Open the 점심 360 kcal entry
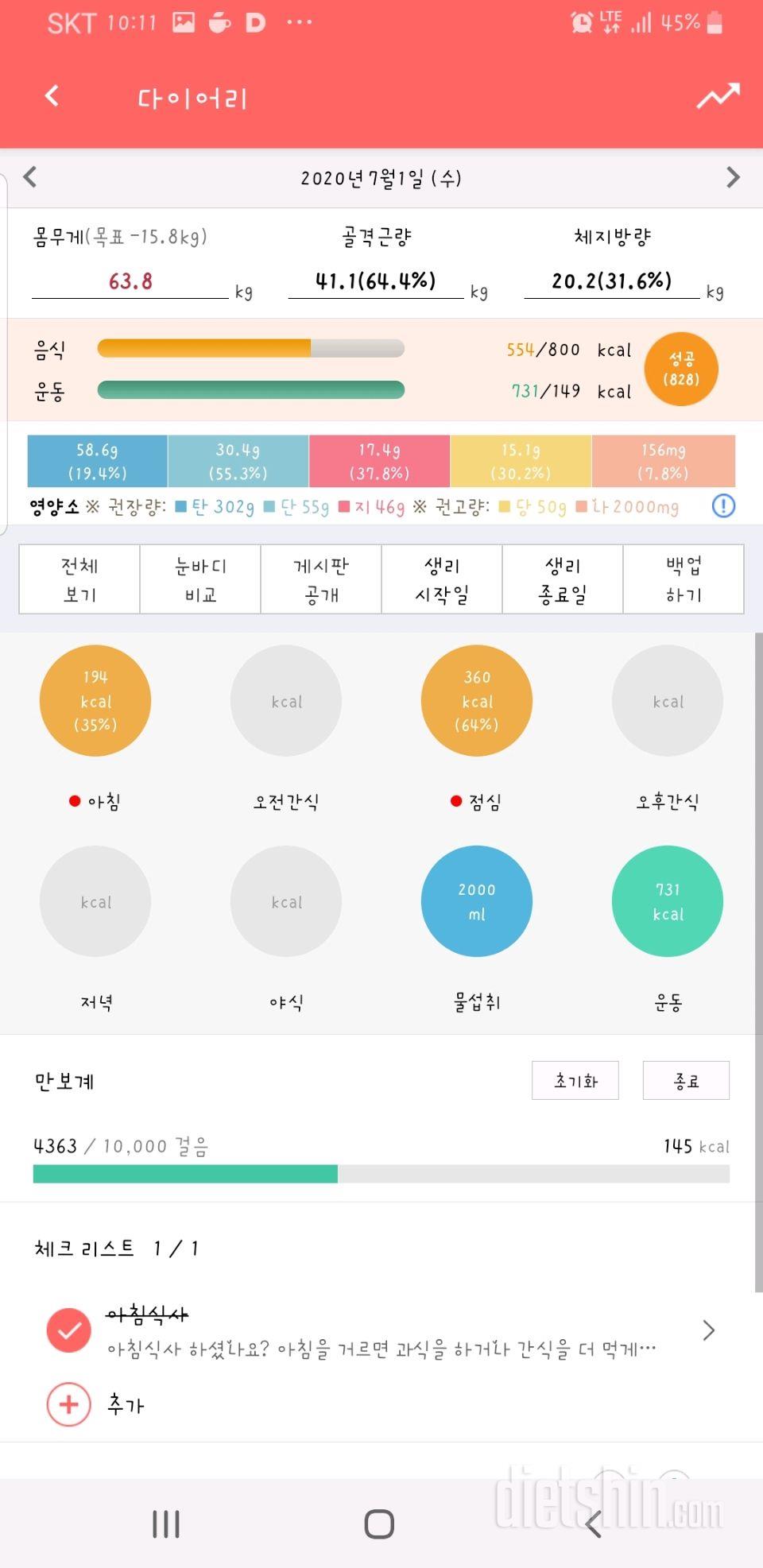The image size is (763, 1568). point(477,700)
